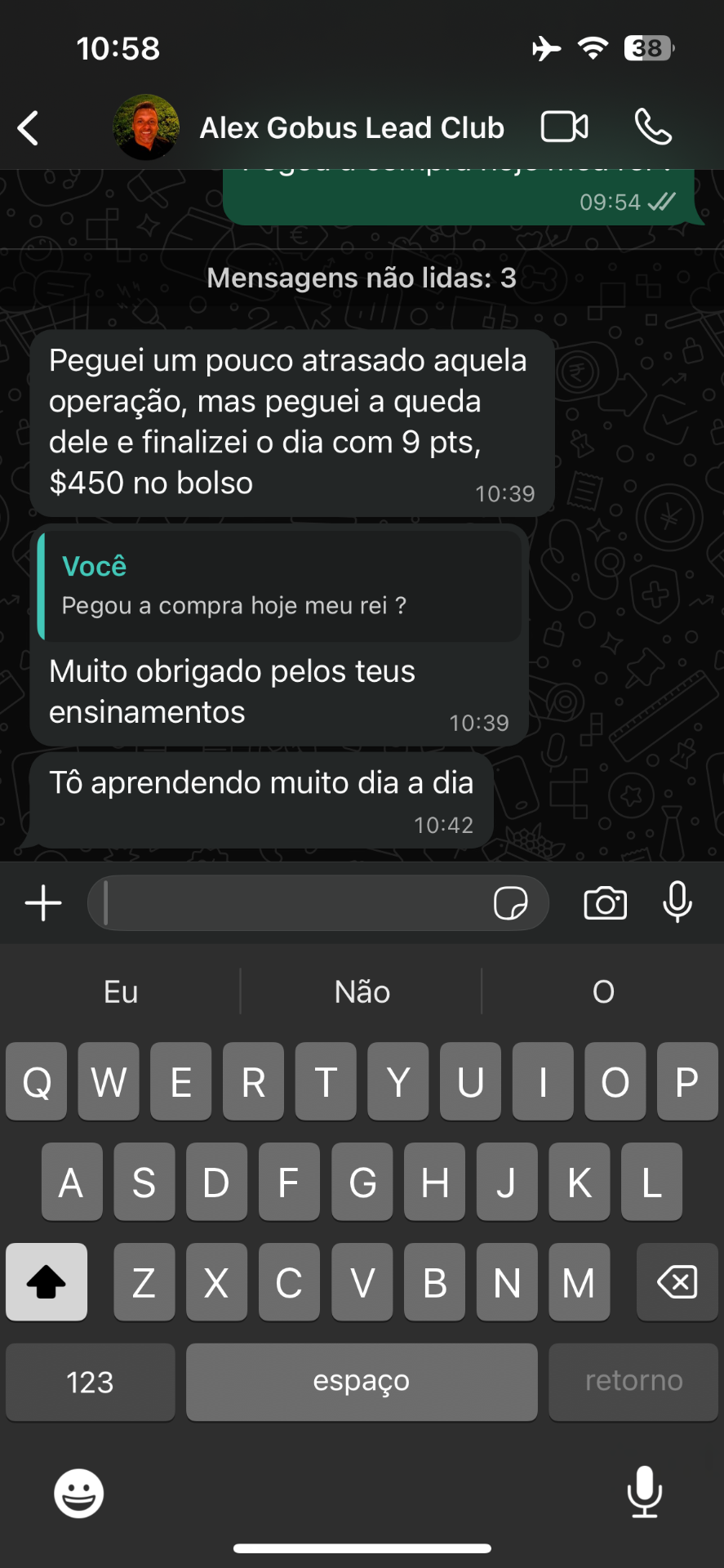Select the 'Eu' keyboard suggestion
This screenshot has height=1568, width=724.
click(121, 991)
